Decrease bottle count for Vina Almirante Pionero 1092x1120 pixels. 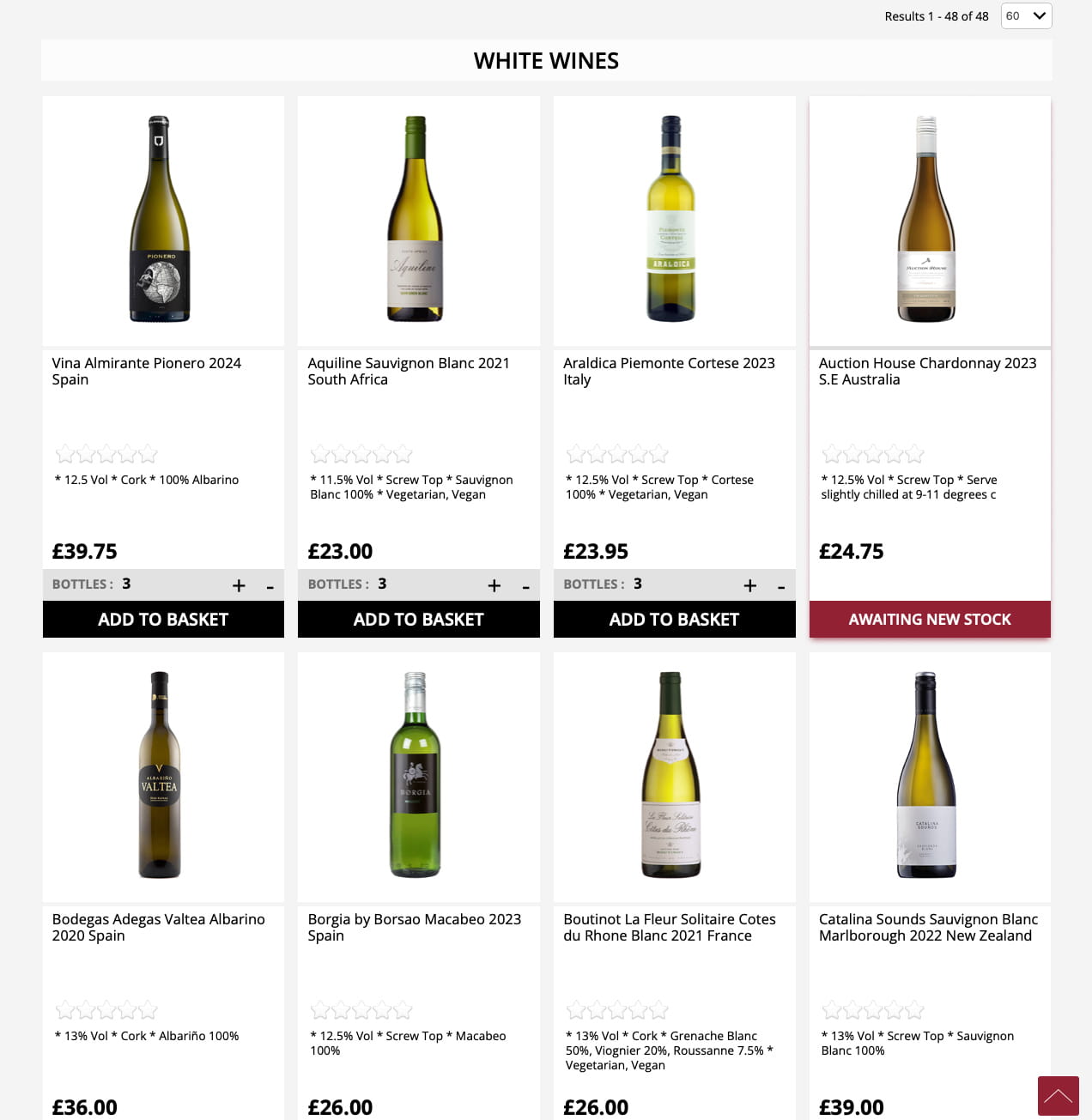click(270, 586)
